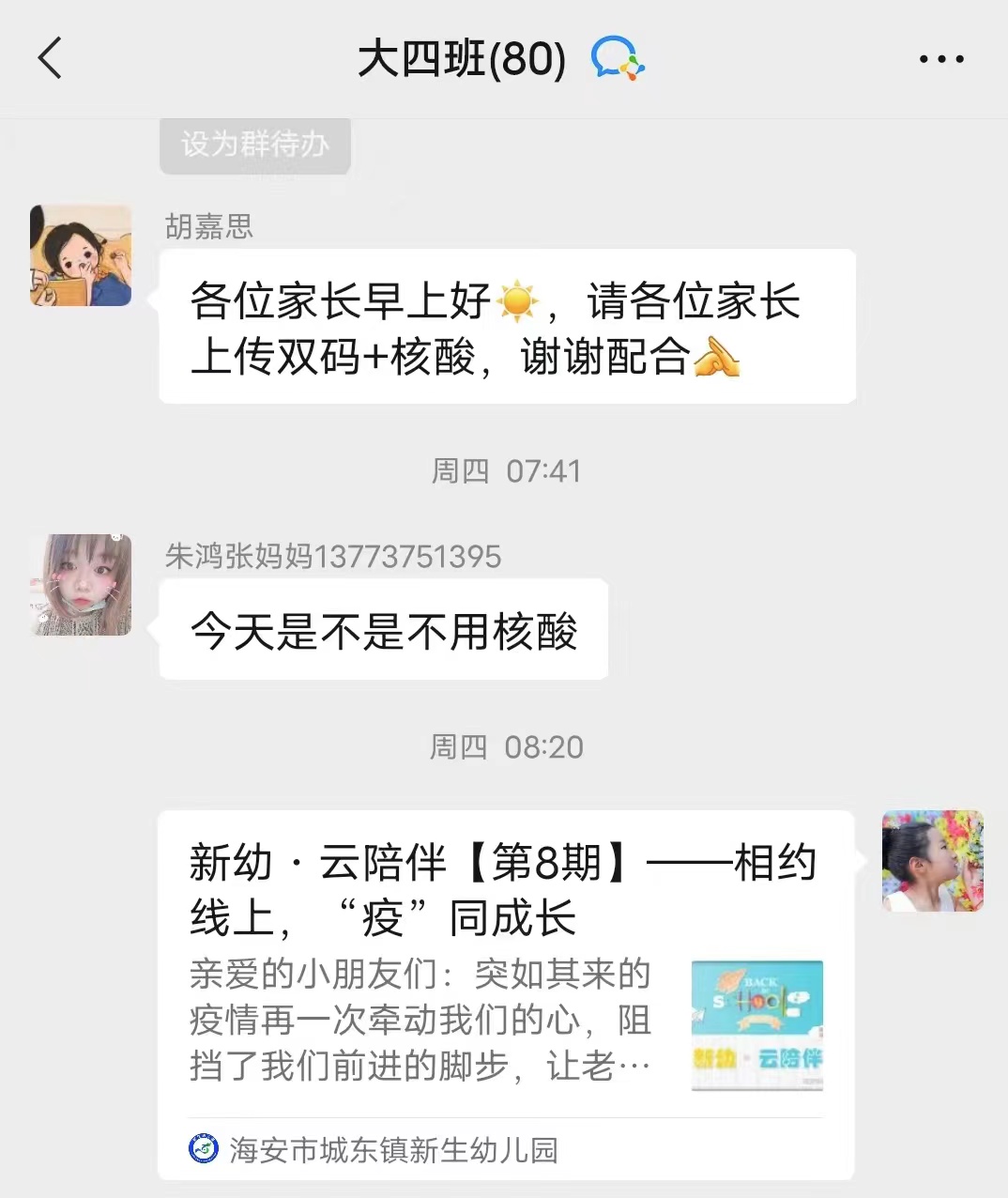View 胡嘉思's profile avatar
The image size is (1008, 1198).
[x=81, y=255]
